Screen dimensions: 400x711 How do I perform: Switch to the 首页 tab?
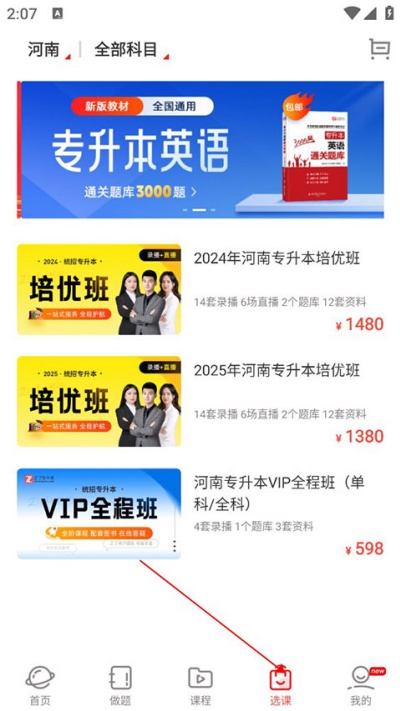click(40, 685)
